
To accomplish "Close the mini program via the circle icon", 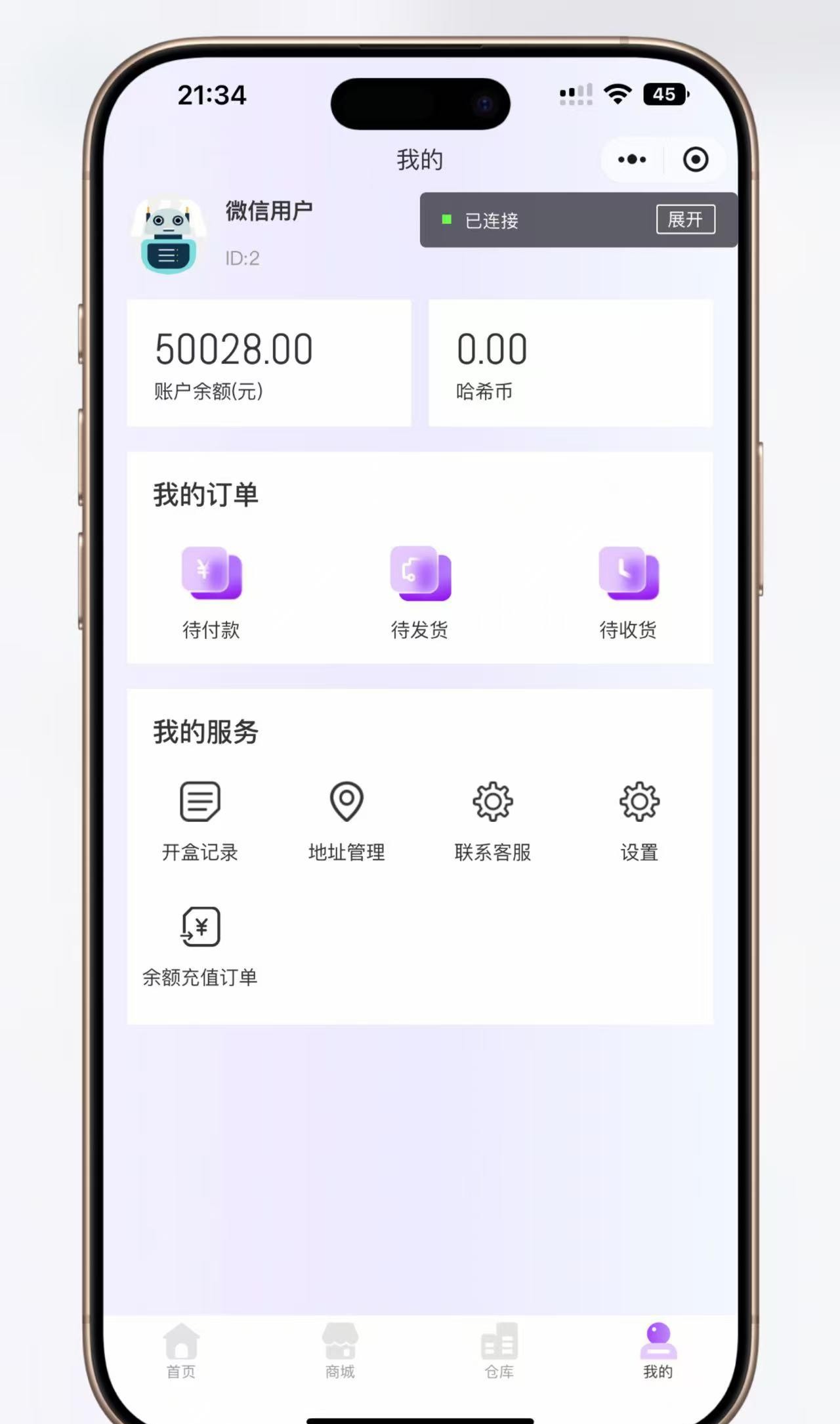I will coord(695,160).
